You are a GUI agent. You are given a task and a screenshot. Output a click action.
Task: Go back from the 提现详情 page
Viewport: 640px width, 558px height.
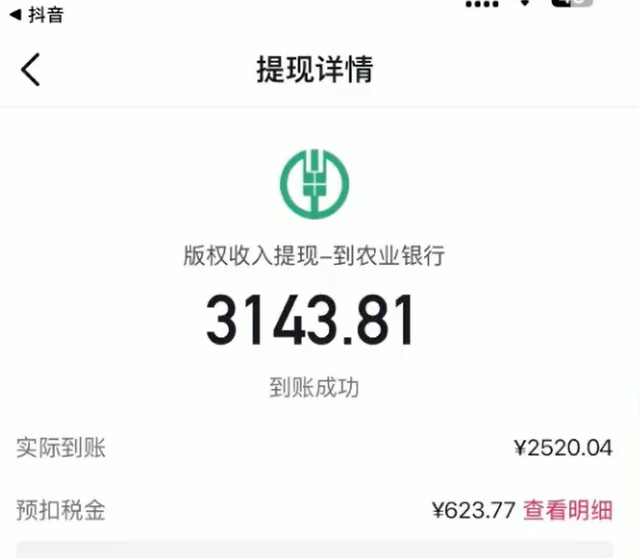[30, 70]
